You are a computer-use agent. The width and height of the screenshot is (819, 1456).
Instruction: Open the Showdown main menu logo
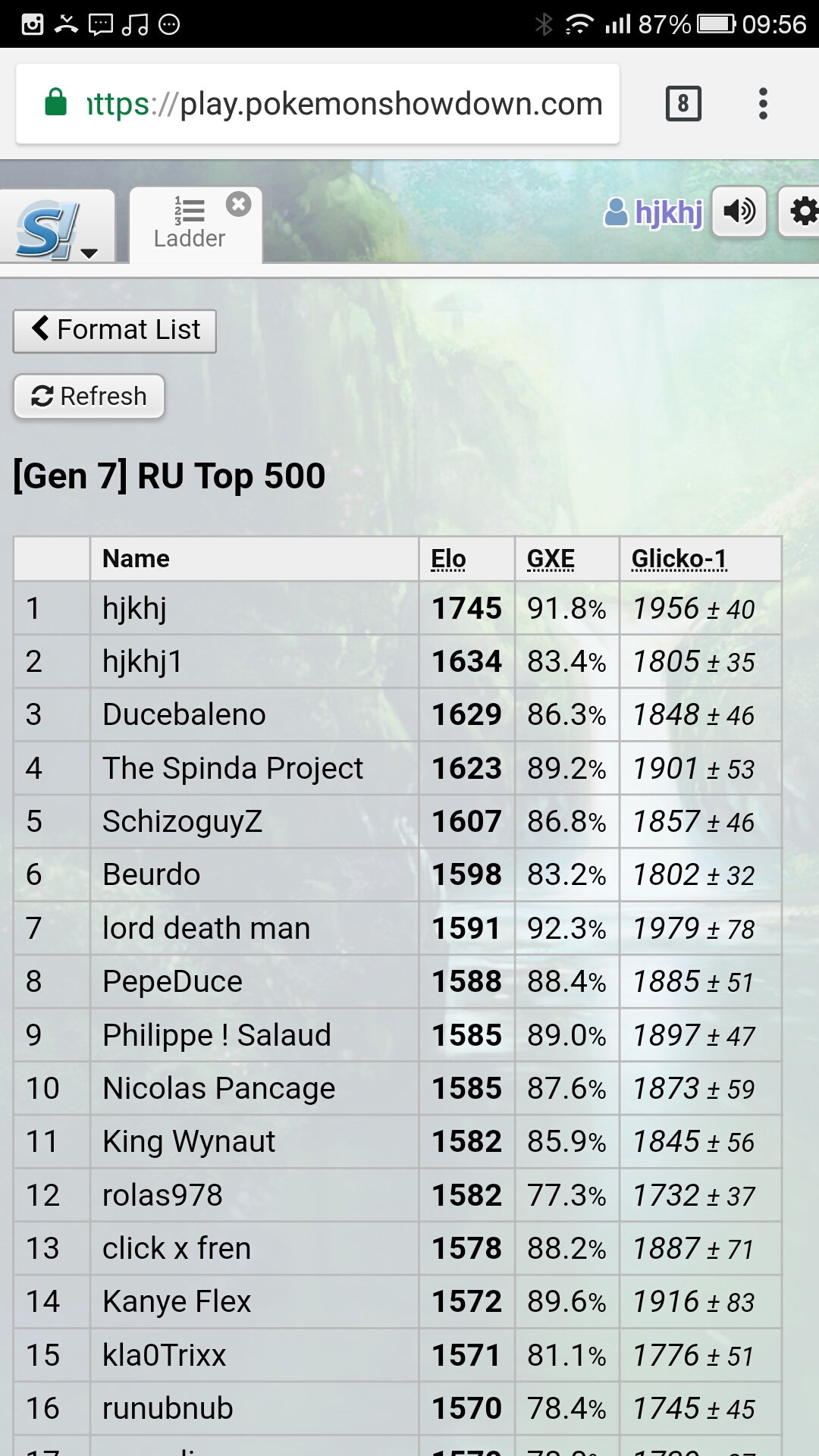pos(57,227)
